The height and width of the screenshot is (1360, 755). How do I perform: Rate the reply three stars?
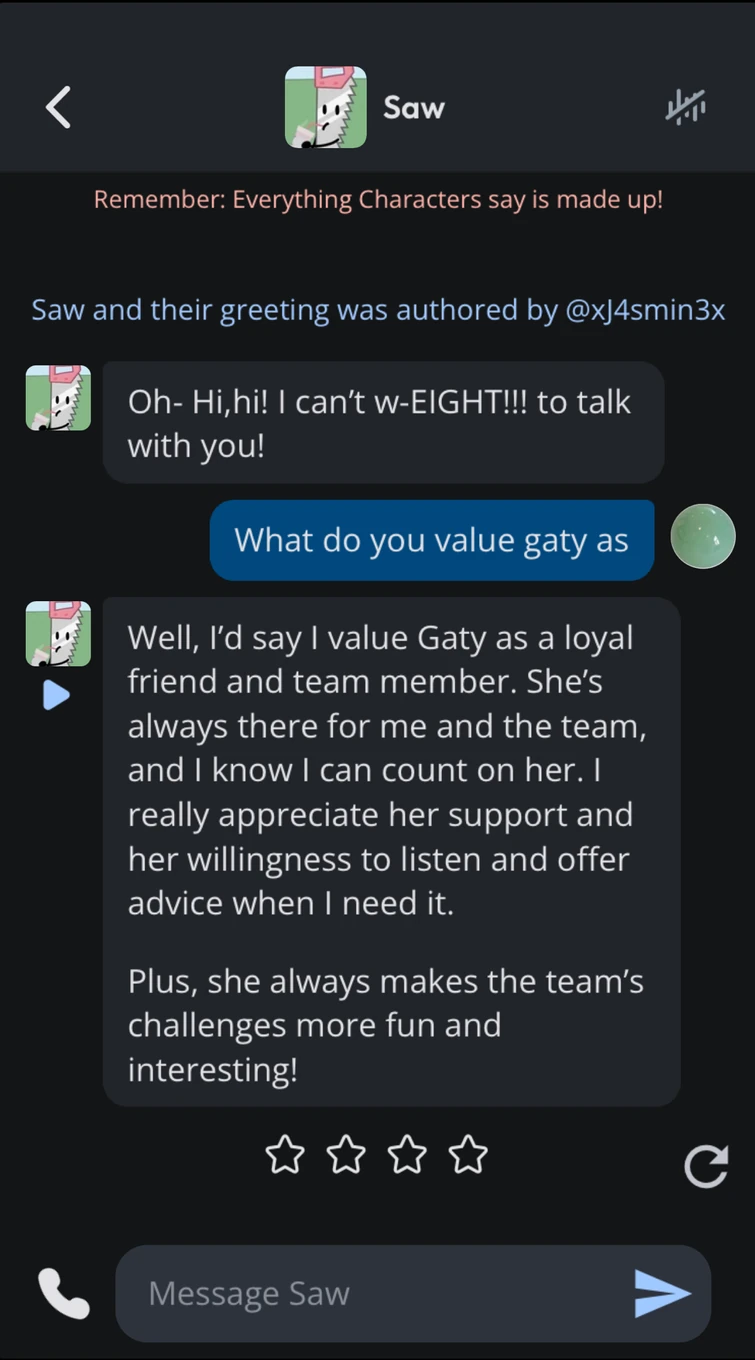pyautogui.click(x=407, y=1155)
